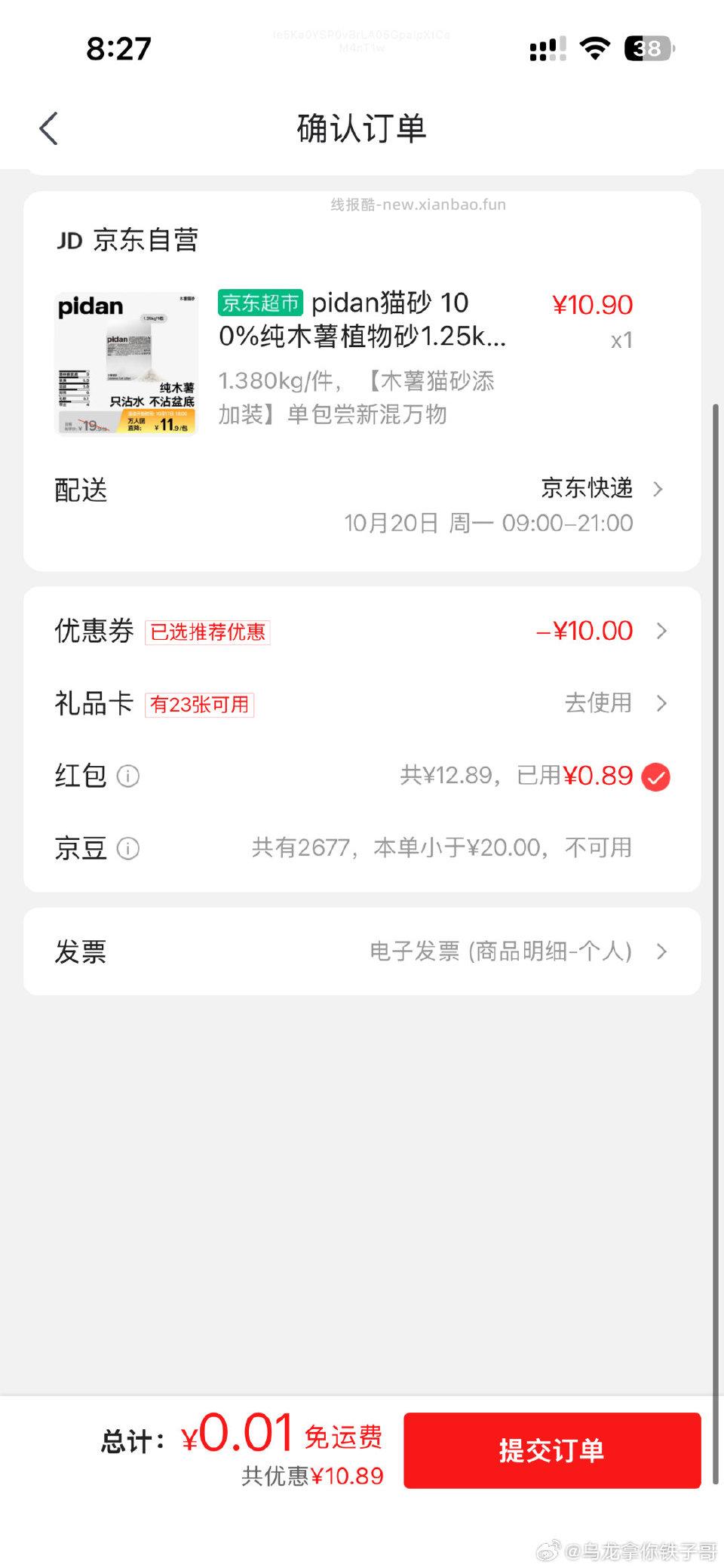Tap the info icon next to 红包
The height and width of the screenshot is (1568, 724).
tap(128, 775)
